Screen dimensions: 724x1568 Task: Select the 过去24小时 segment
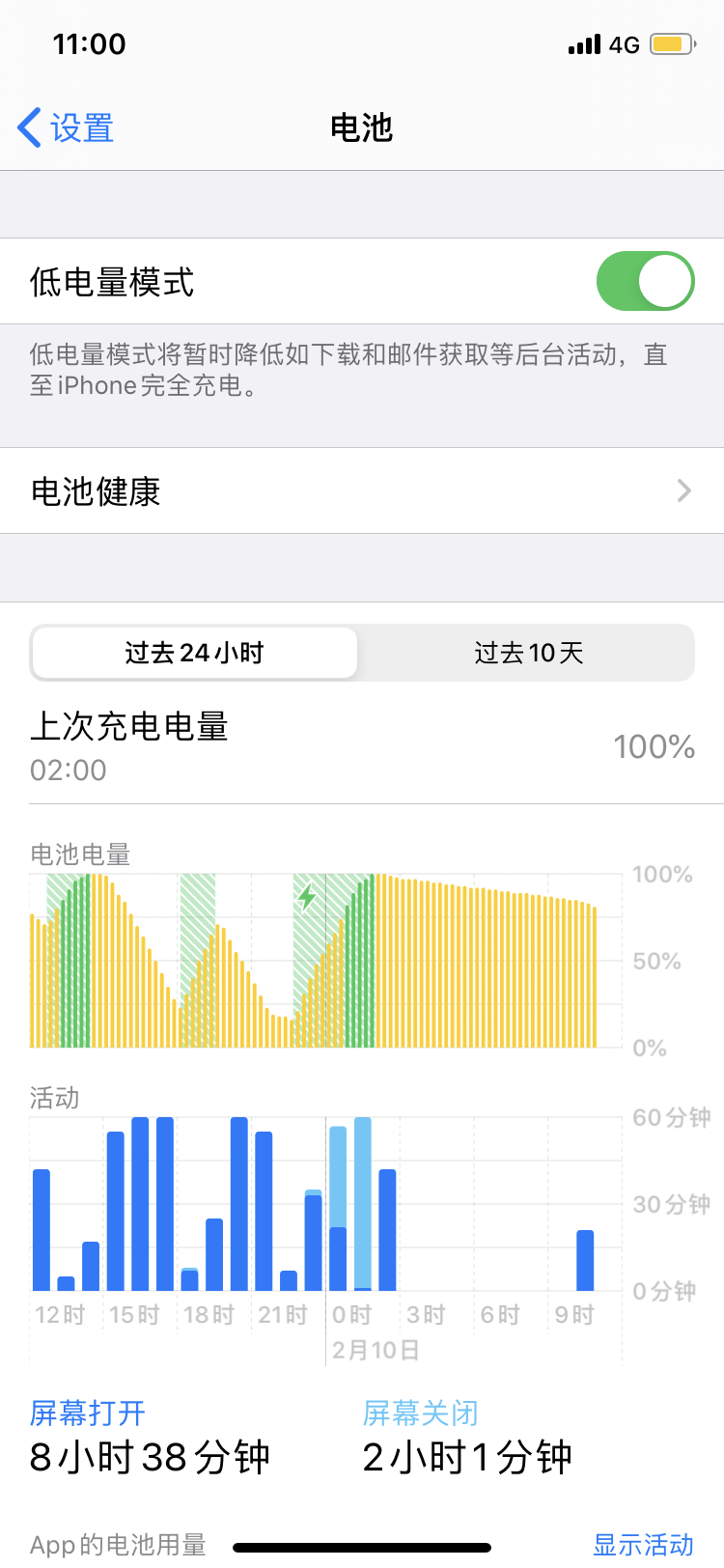tap(194, 654)
